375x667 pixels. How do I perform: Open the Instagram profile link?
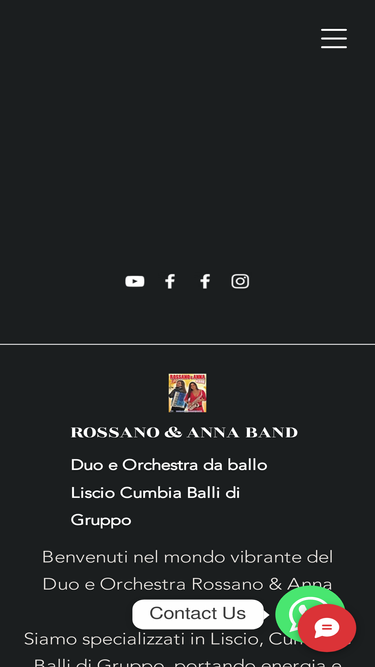coord(240,281)
